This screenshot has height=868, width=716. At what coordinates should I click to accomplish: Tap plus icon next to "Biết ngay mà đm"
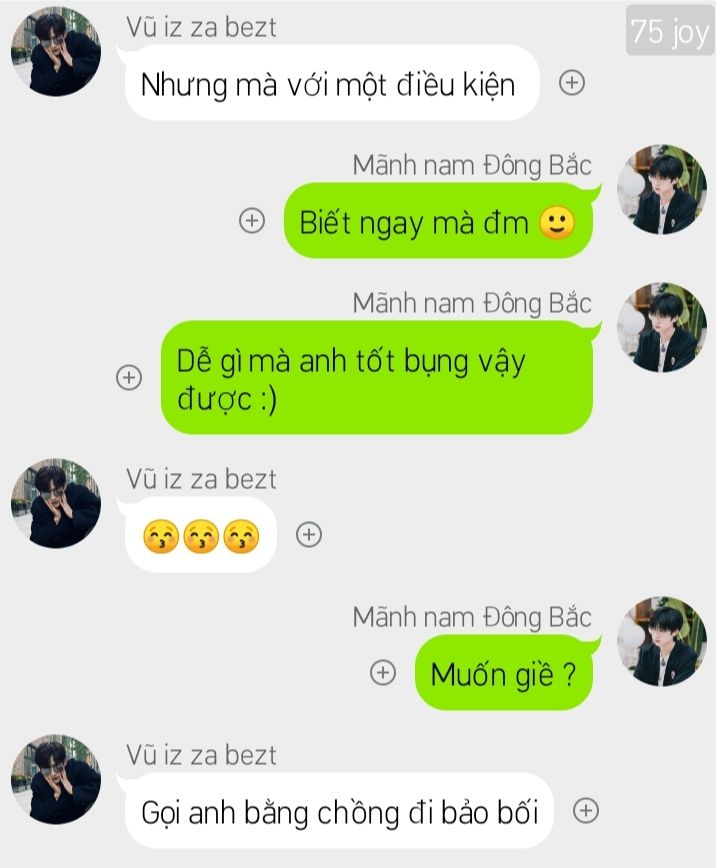pyautogui.click(x=252, y=221)
